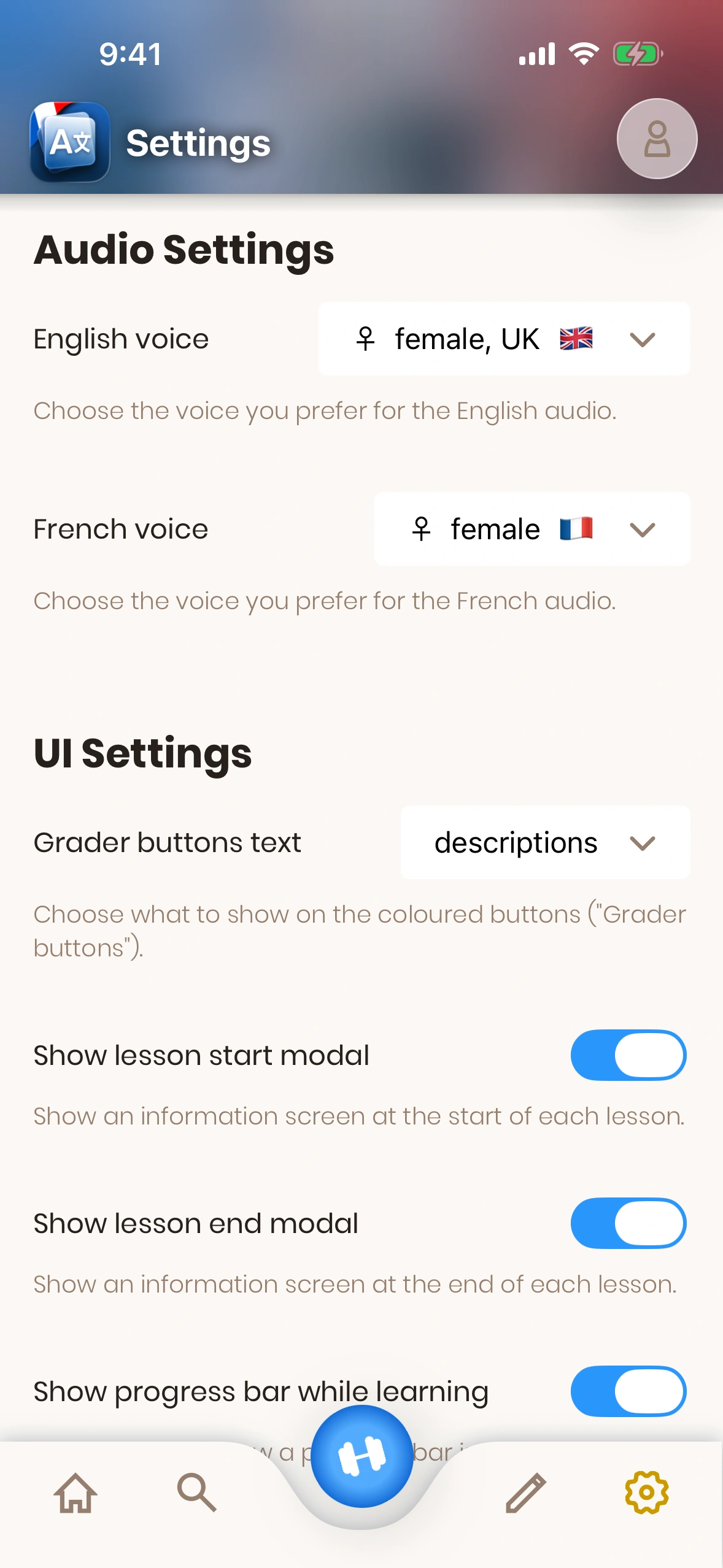Expand the French voice dropdown

[x=532, y=529]
